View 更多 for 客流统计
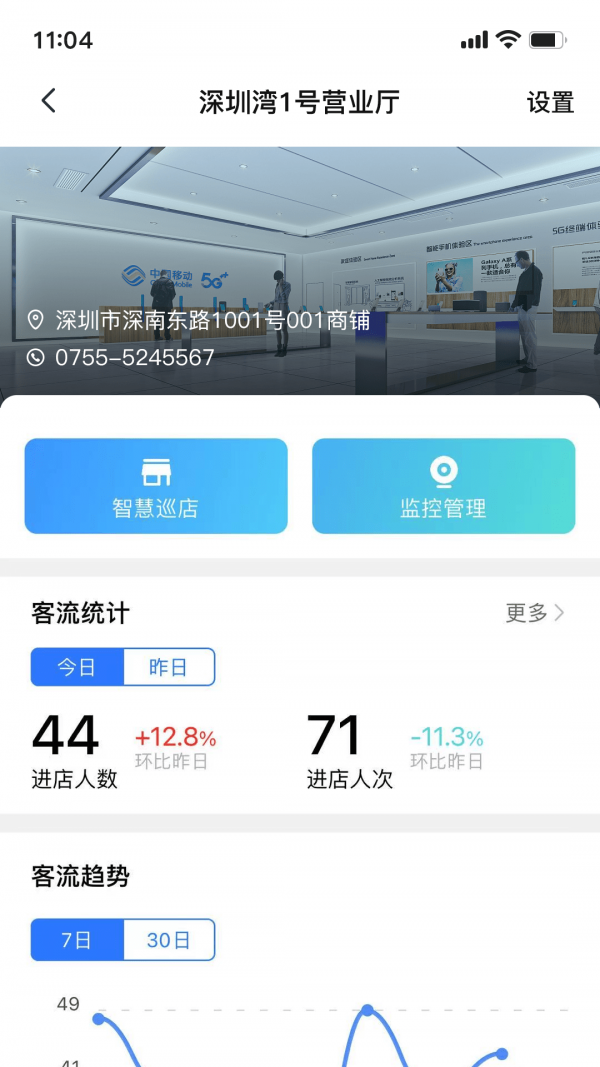600x1067 pixels. 535,613
